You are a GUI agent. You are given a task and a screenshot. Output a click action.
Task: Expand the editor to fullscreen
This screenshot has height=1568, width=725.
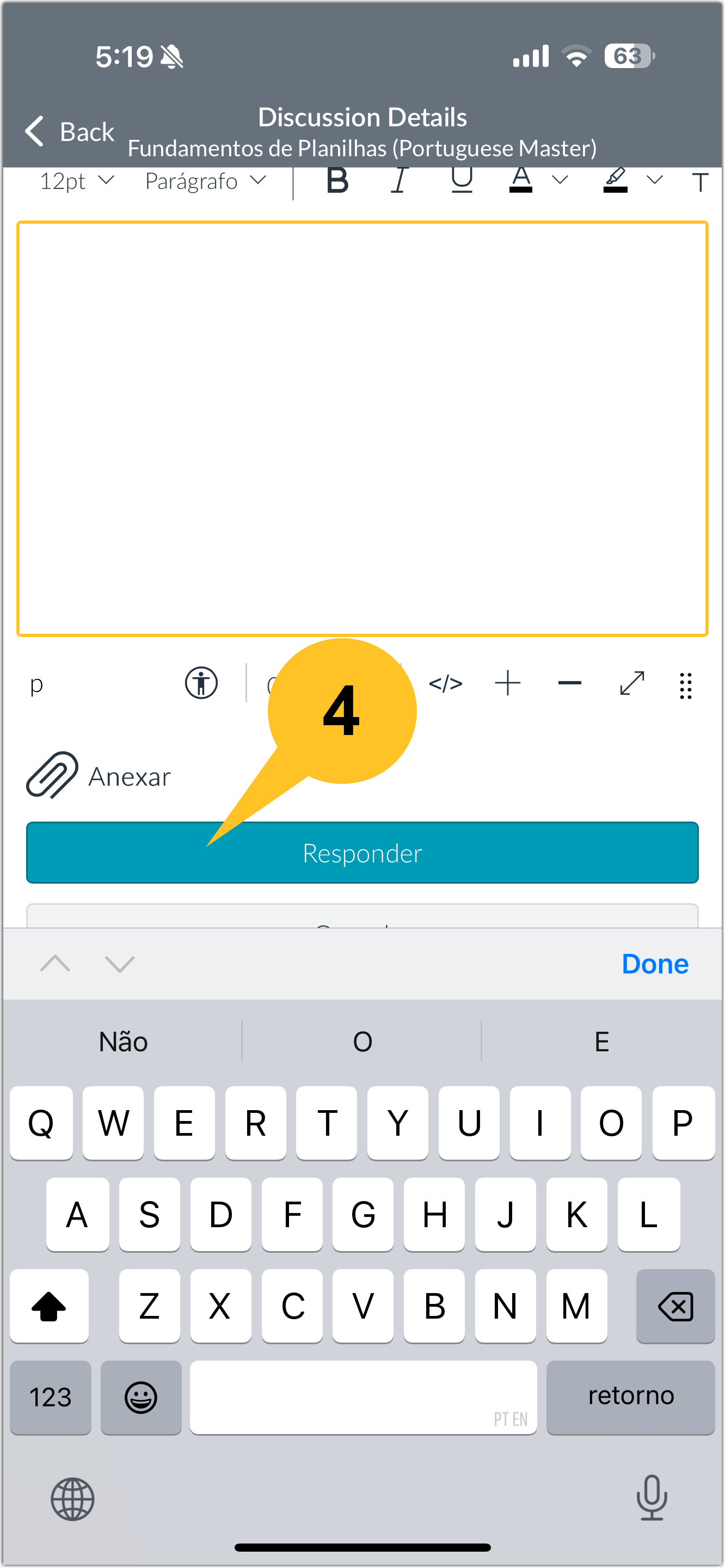click(x=632, y=683)
